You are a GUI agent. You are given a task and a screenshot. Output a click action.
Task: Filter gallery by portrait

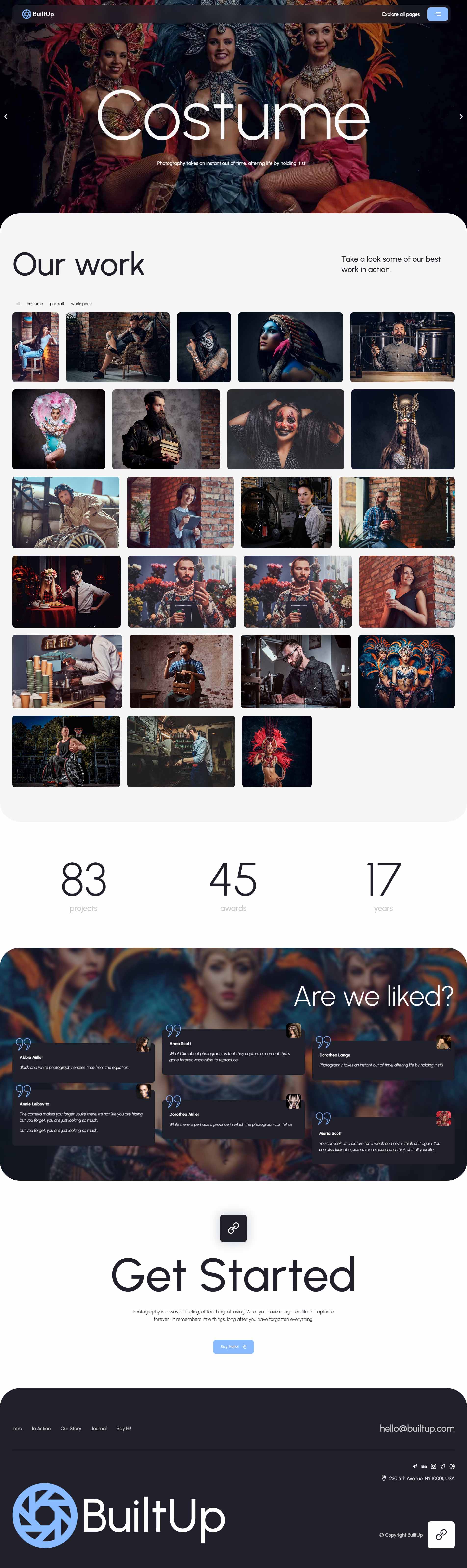click(x=57, y=304)
